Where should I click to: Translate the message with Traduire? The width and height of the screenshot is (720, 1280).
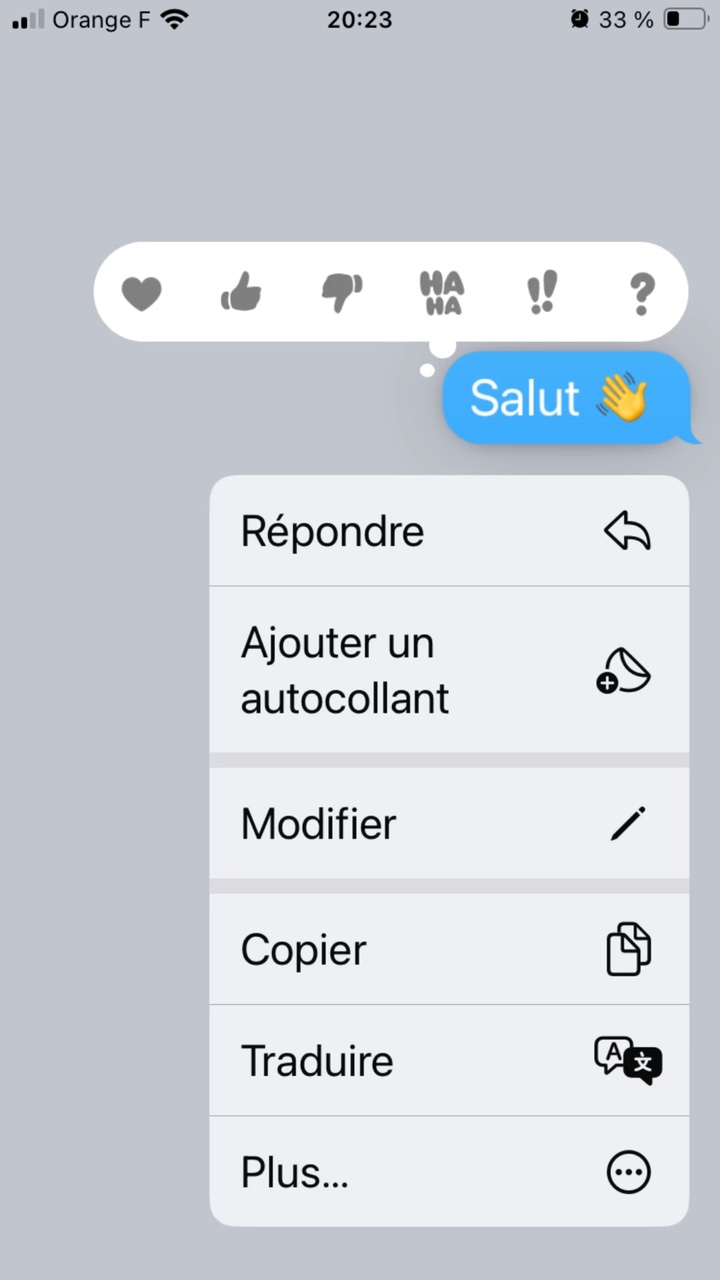pos(449,1060)
